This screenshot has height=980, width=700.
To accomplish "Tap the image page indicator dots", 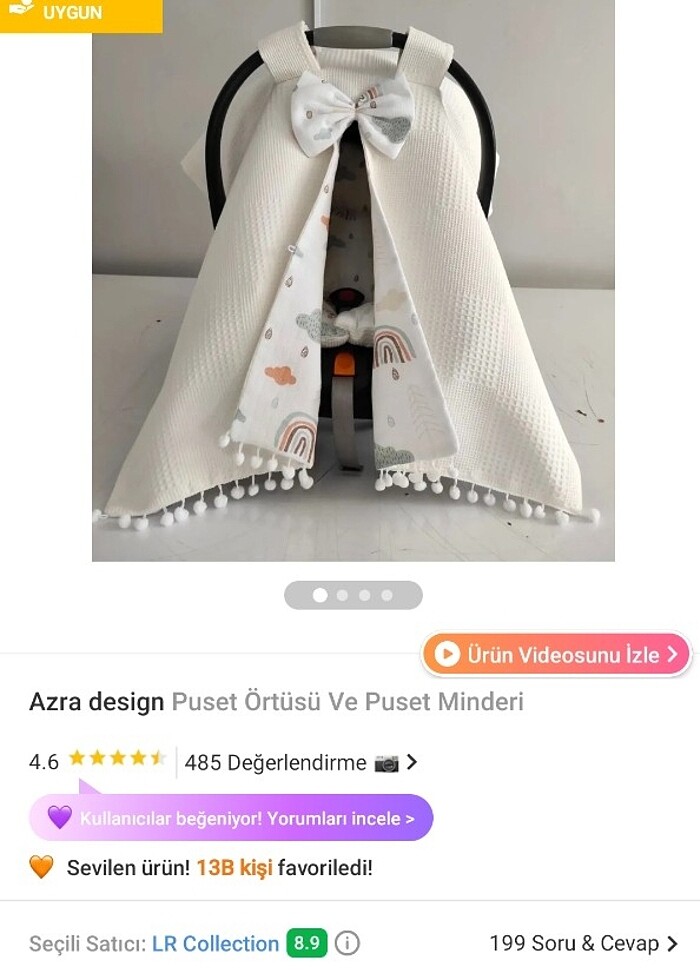I will [x=353, y=595].
